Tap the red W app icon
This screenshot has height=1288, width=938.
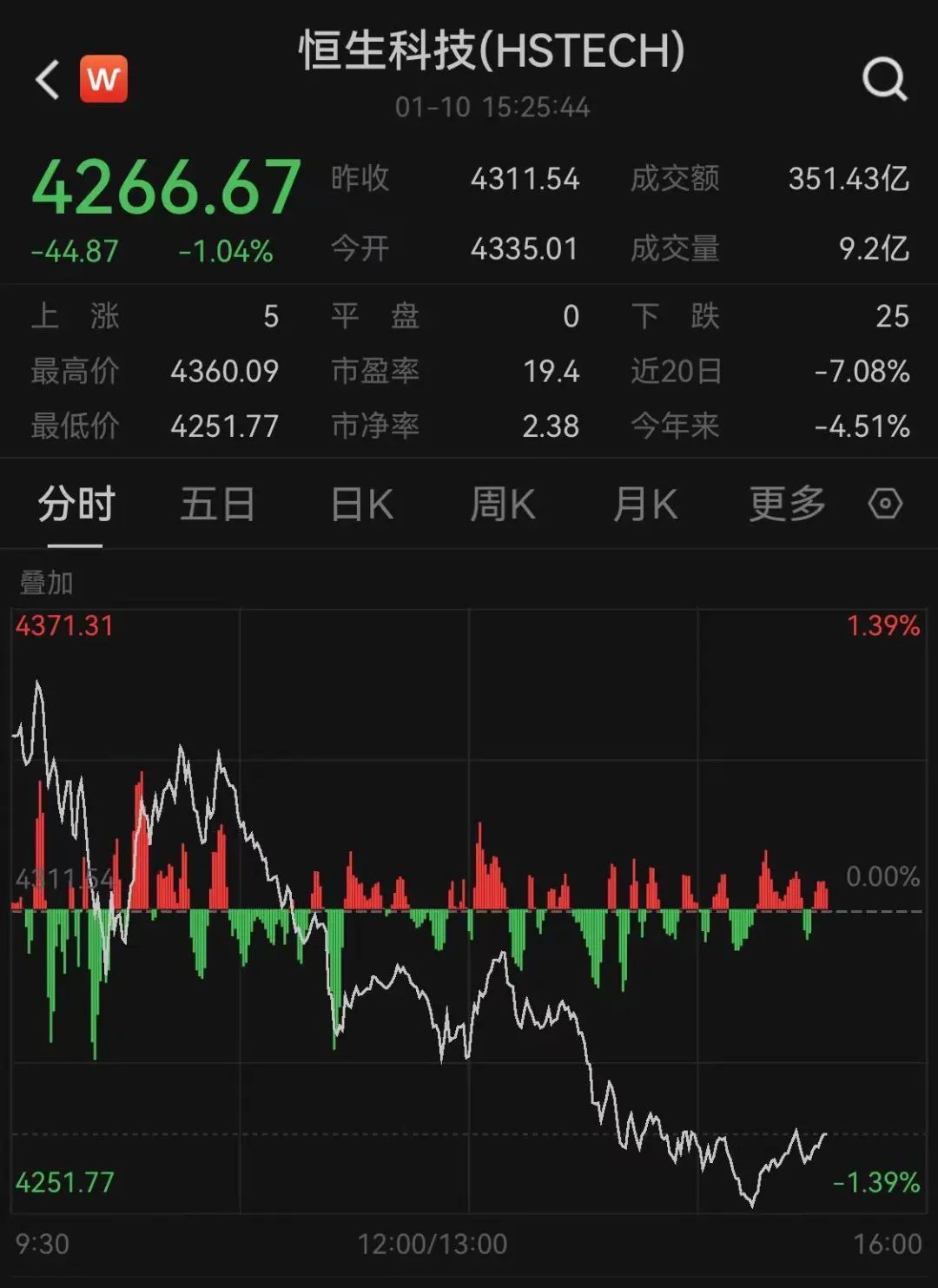104,79
